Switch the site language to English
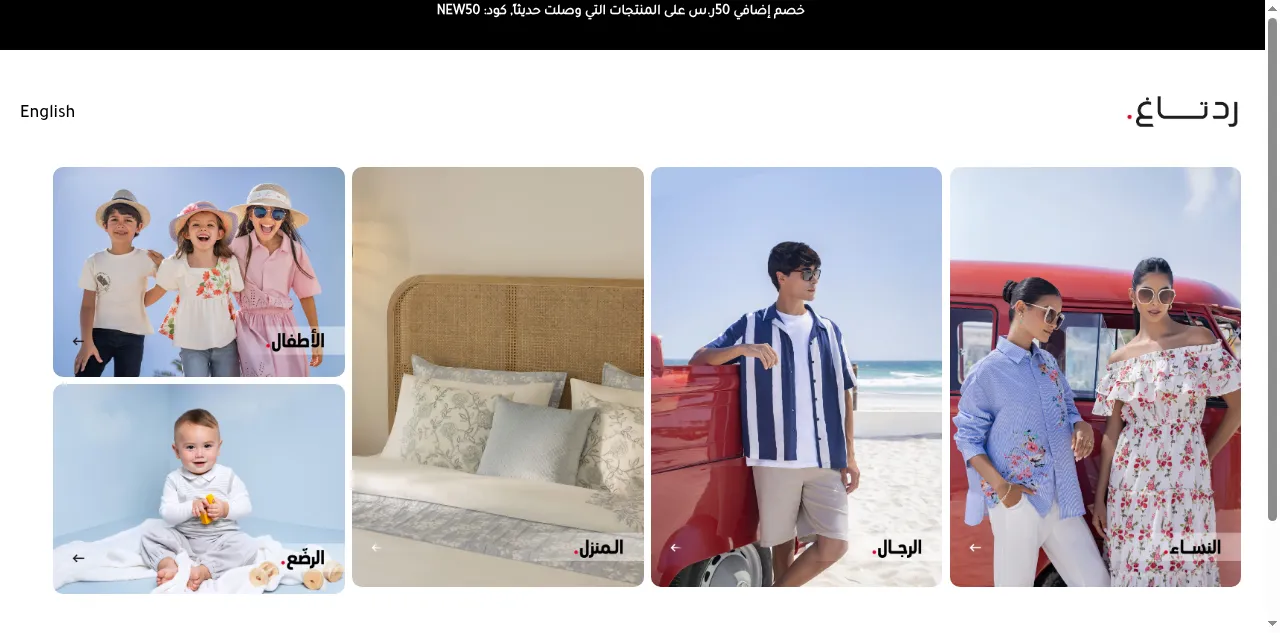This screenshot has width=1280, height=633. [x=47, y=112]
